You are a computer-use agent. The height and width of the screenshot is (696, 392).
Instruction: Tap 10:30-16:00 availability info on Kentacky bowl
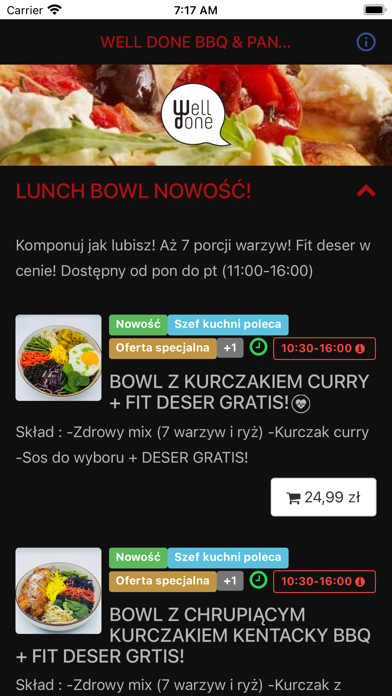[x=324, y=581]
